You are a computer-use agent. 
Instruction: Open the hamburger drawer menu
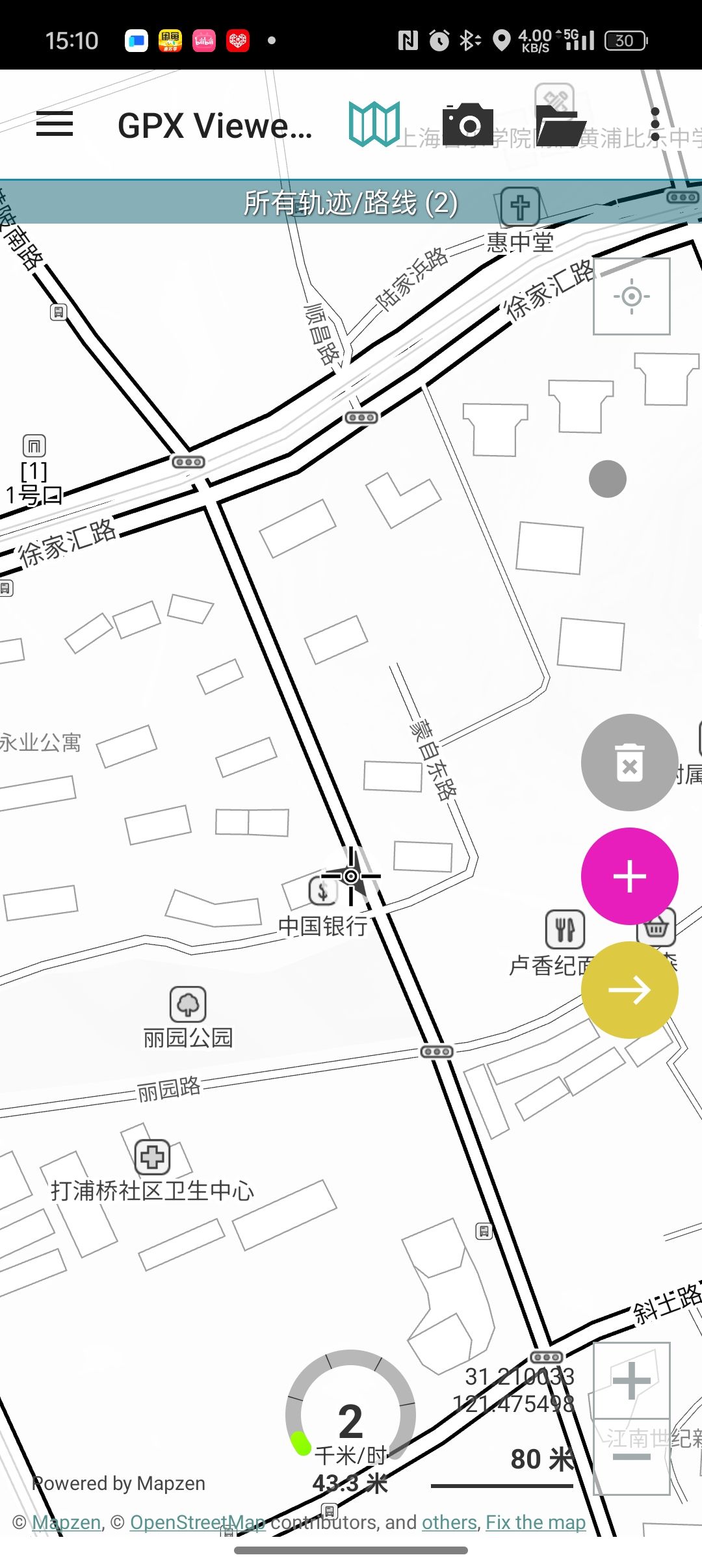55,124
